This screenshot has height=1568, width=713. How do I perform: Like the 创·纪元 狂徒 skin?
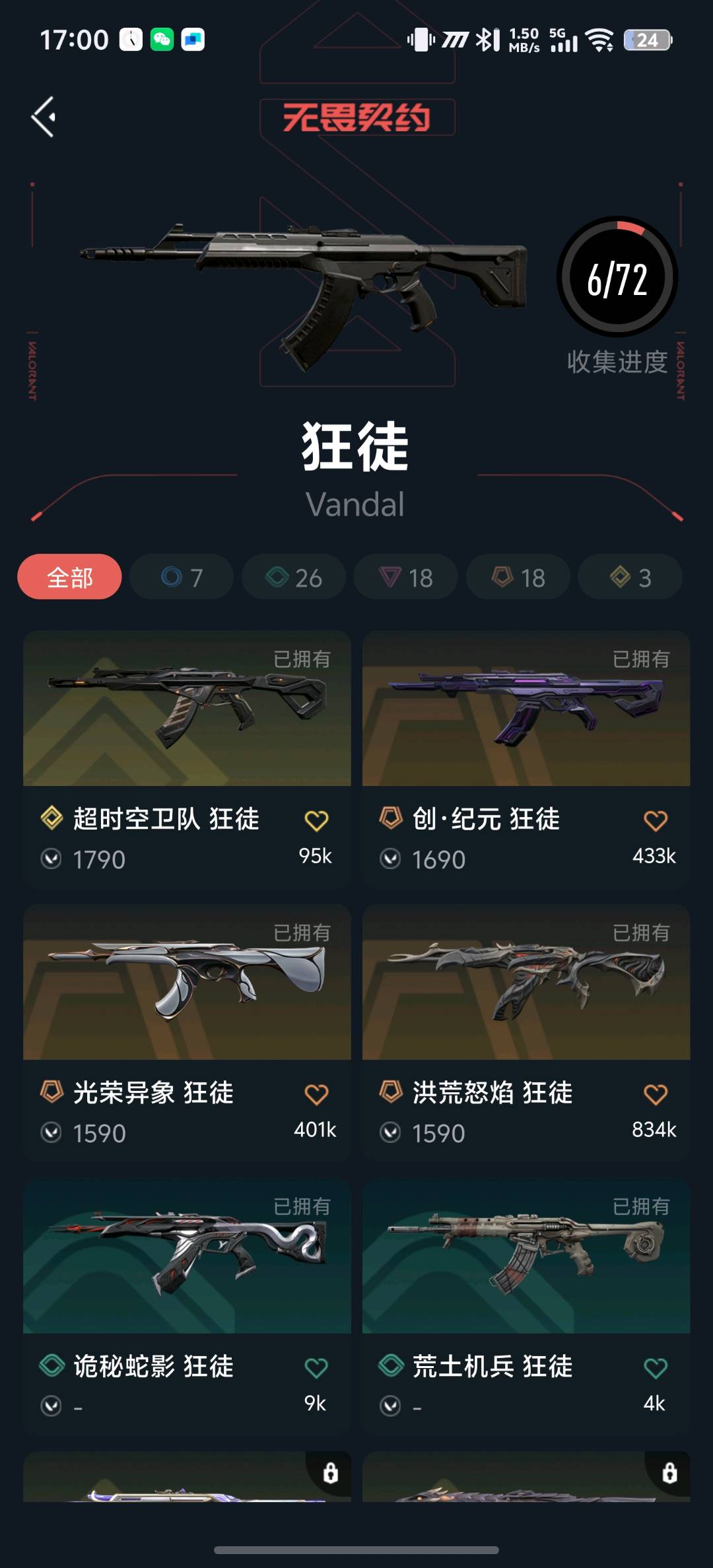pyautogui.click(x=656, y=821)
